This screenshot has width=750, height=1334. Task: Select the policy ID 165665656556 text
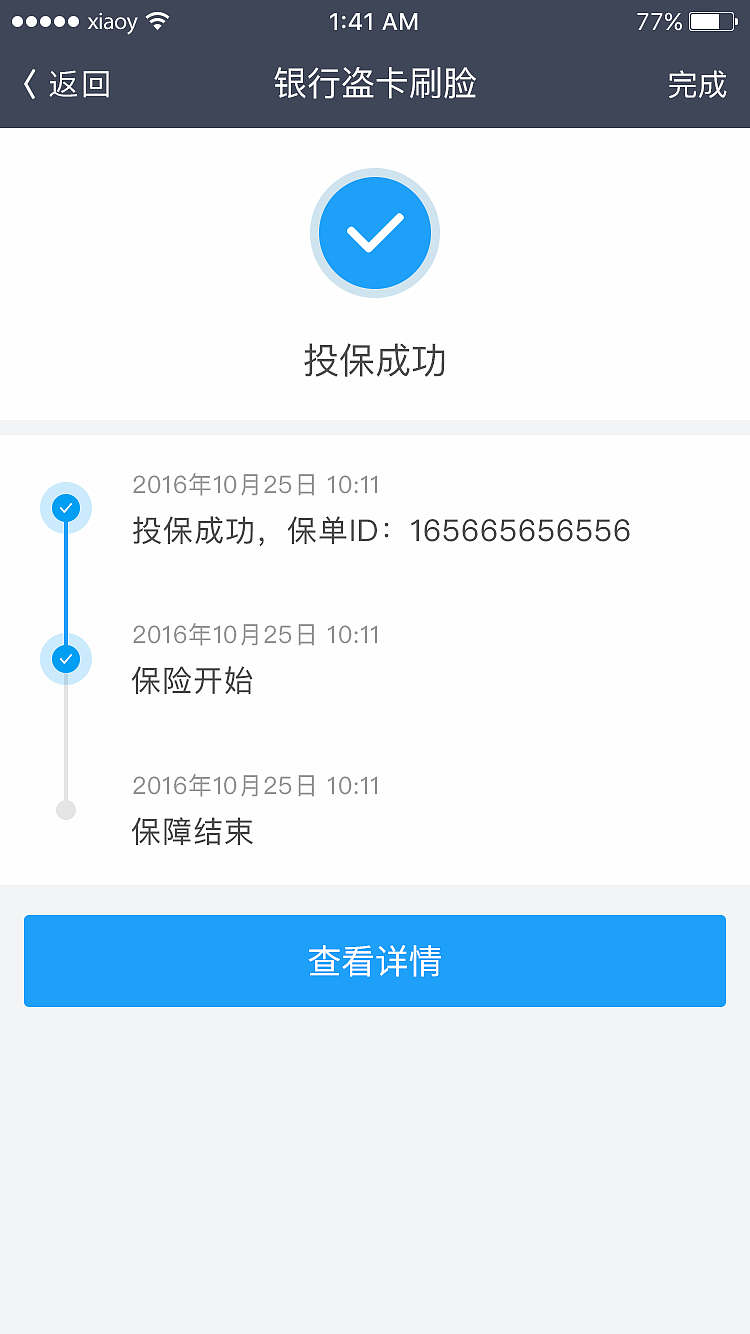click(520, 530)
